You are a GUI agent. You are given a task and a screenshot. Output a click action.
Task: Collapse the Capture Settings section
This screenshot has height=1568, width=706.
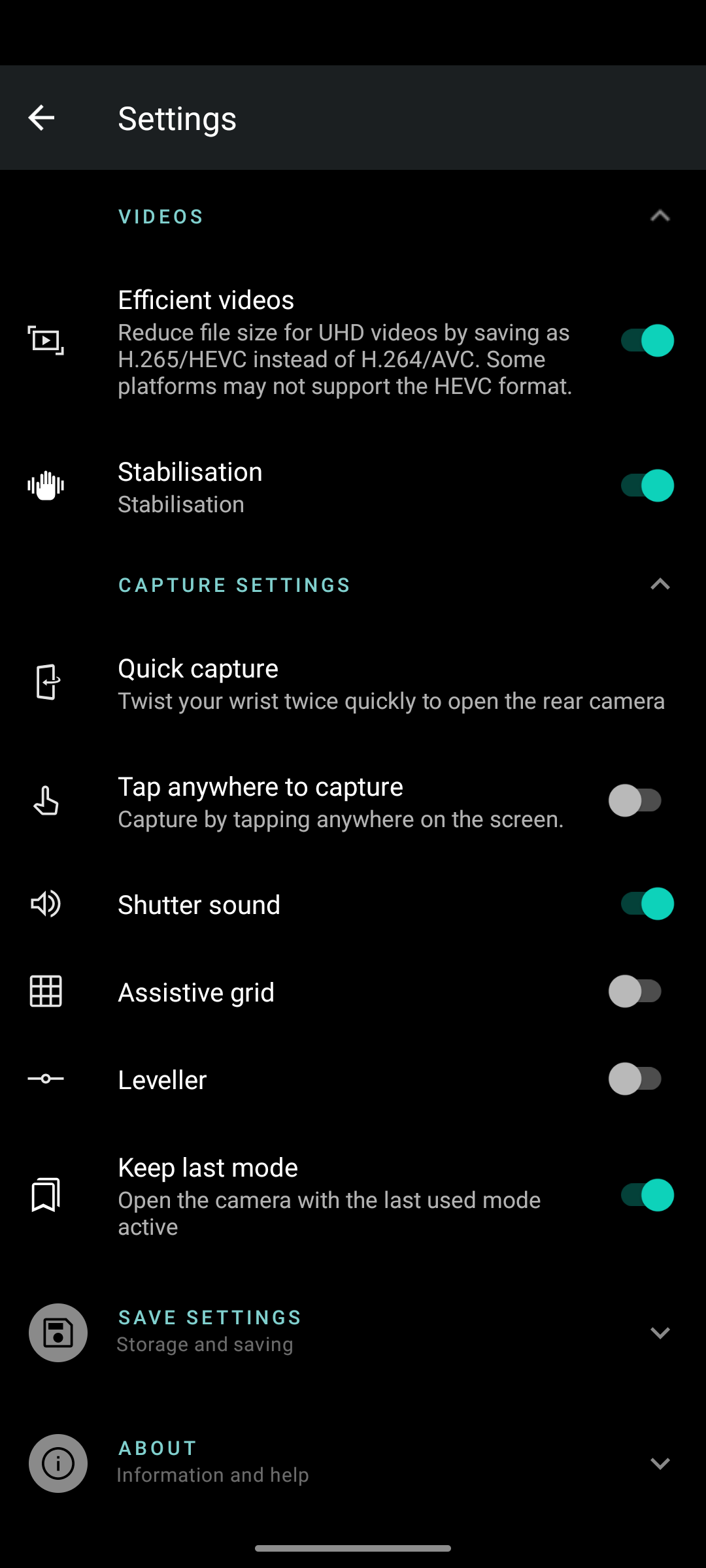point(660,584)
